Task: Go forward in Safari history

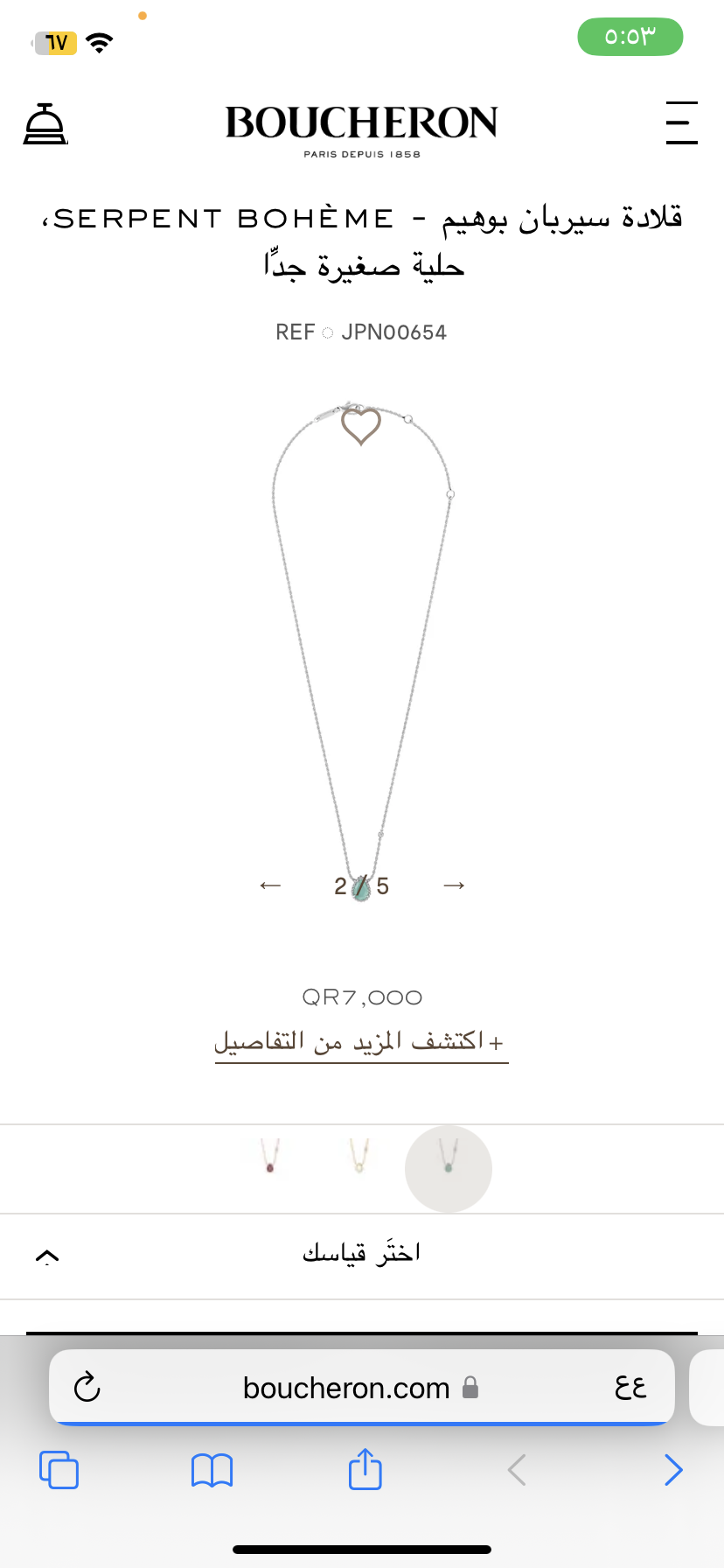Action: tap(673, 1470)
